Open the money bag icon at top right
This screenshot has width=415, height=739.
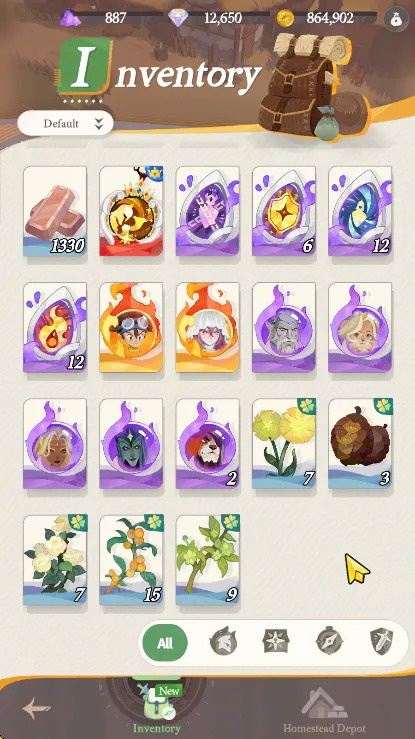[396, 19]
